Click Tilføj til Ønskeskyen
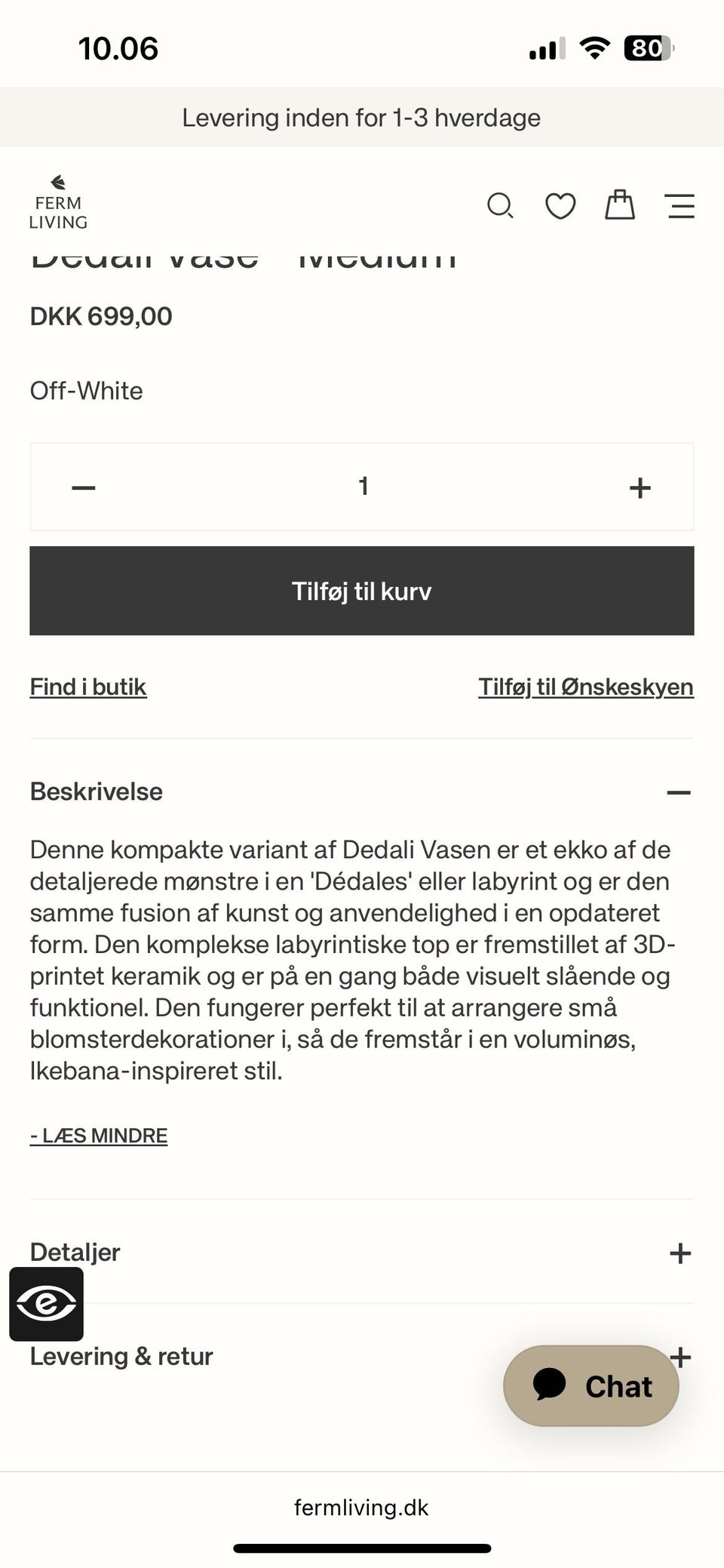This screenshot has height=1568, width=724. click(586, 687)
